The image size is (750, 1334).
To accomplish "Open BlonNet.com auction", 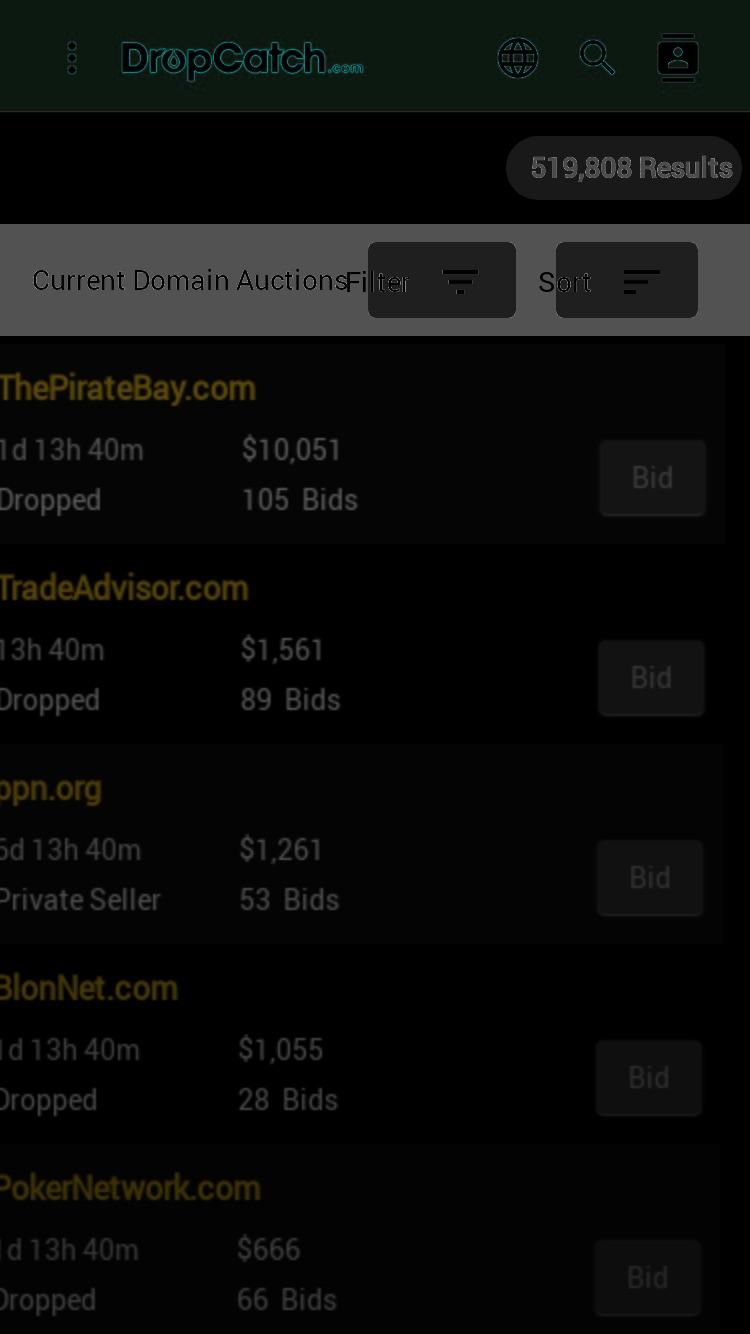I will [89, 988].
